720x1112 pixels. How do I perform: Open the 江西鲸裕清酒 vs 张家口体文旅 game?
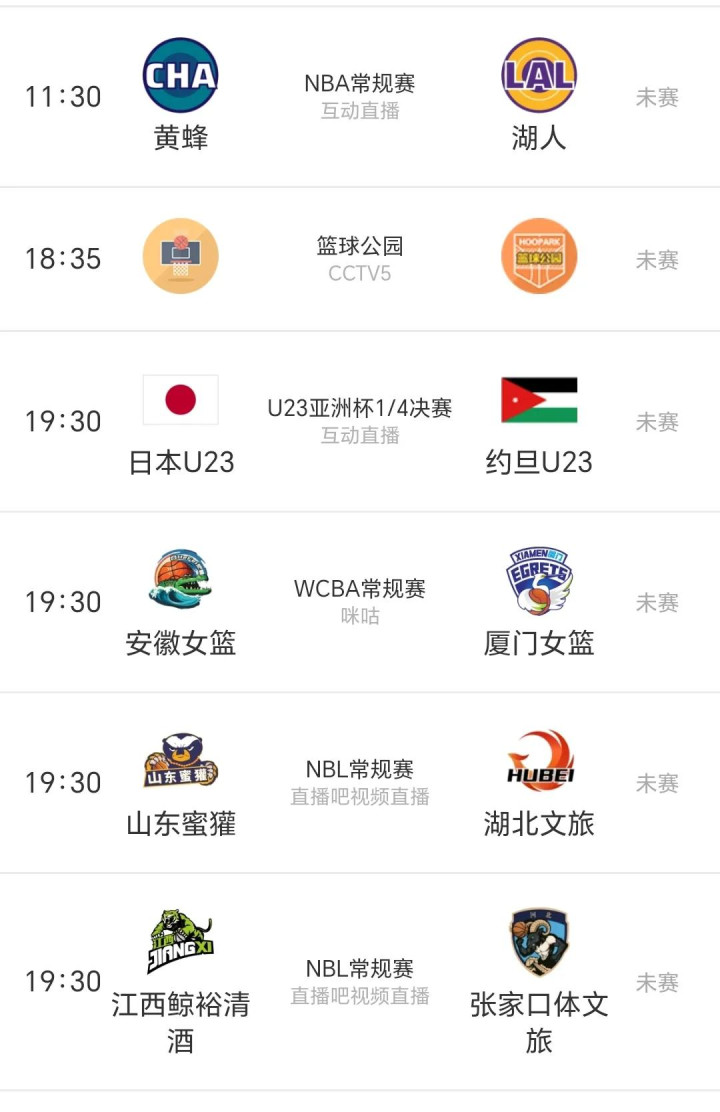[360, 981]
